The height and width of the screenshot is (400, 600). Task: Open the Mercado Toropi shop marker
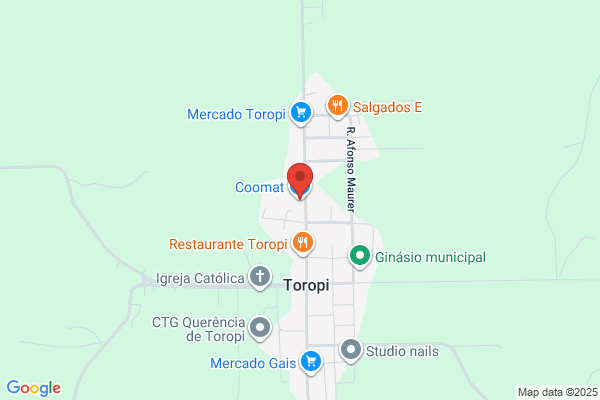(300, 113)
